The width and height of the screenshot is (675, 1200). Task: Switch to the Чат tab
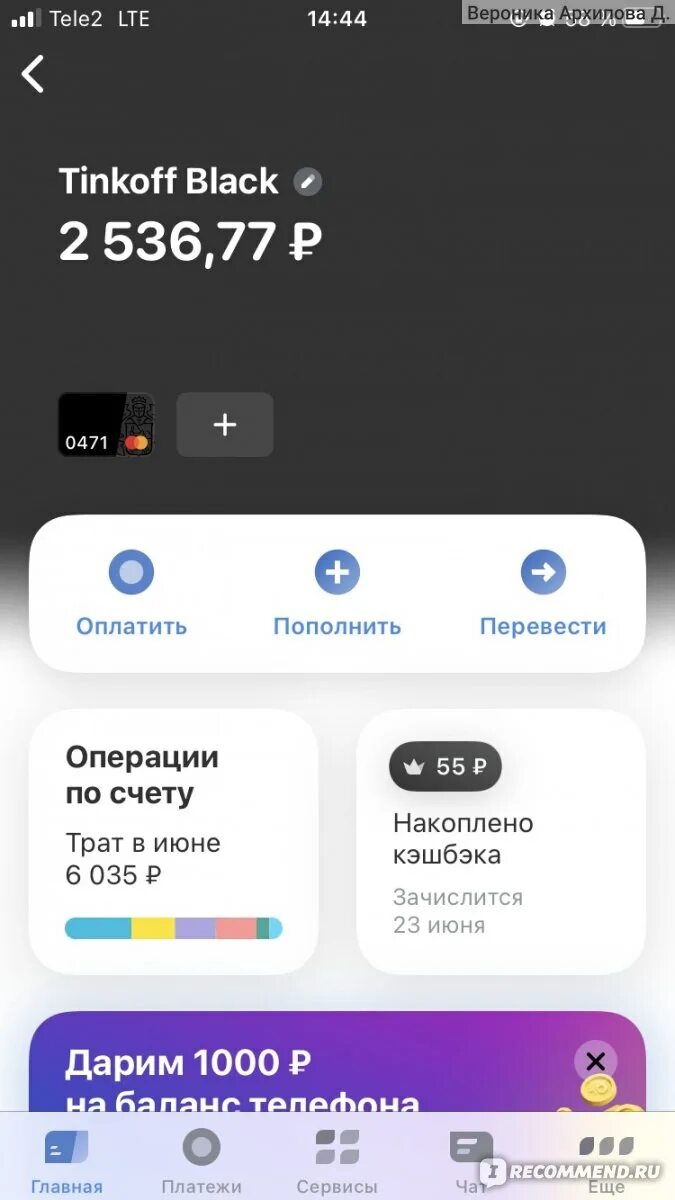(x=471, y=1160)
